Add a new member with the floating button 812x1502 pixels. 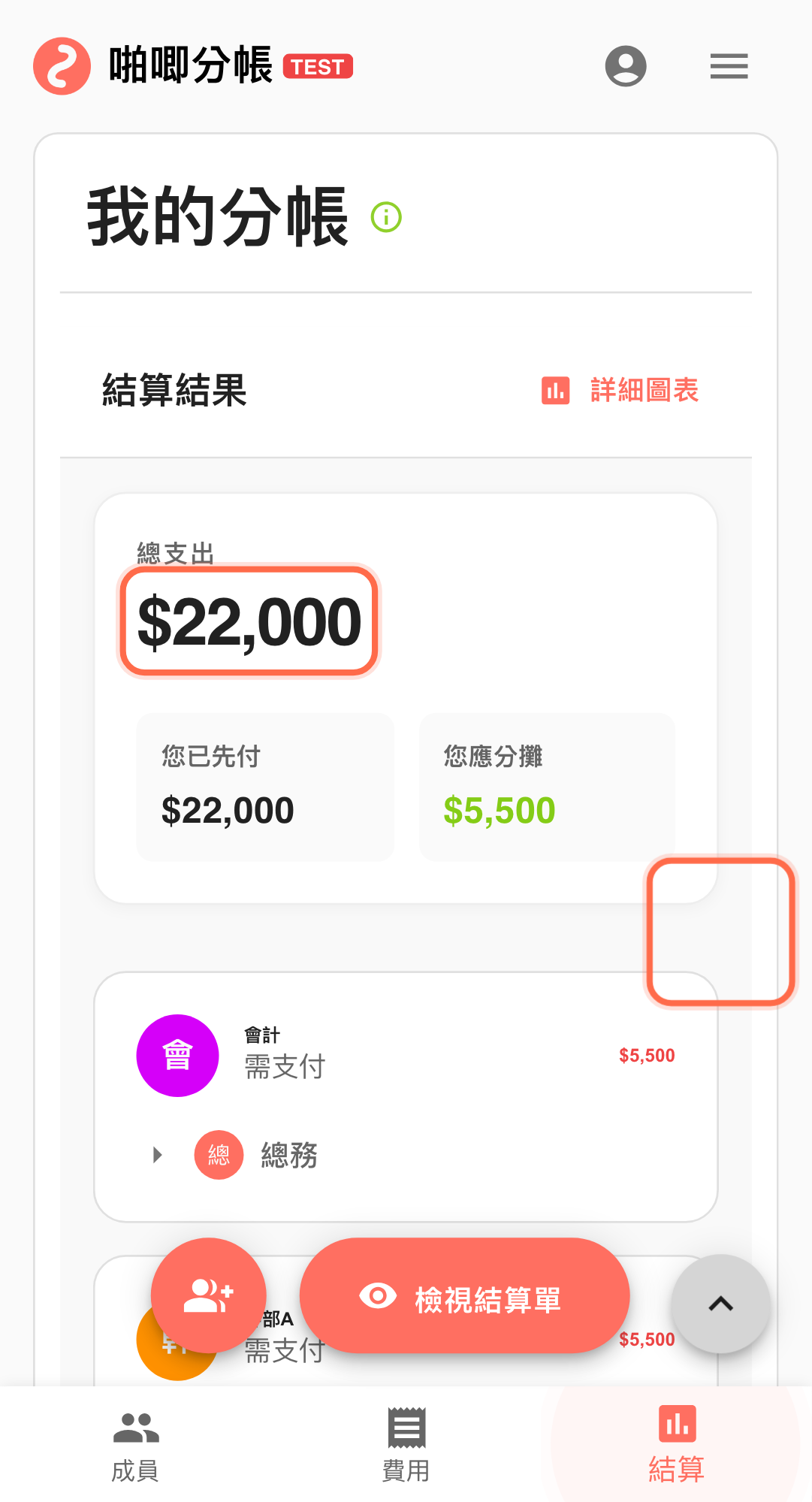[208, 1295]
